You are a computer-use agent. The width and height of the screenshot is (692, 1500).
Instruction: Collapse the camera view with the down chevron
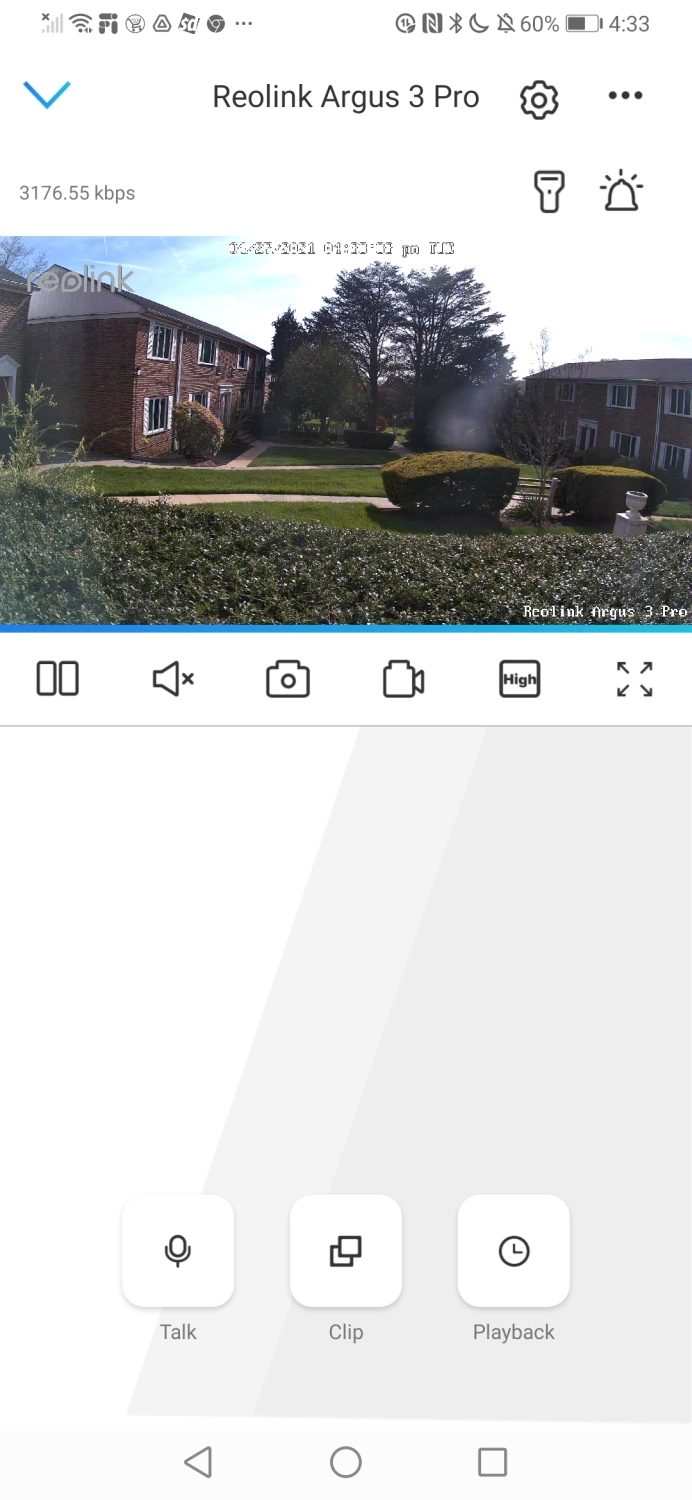[x=46, y=95]
